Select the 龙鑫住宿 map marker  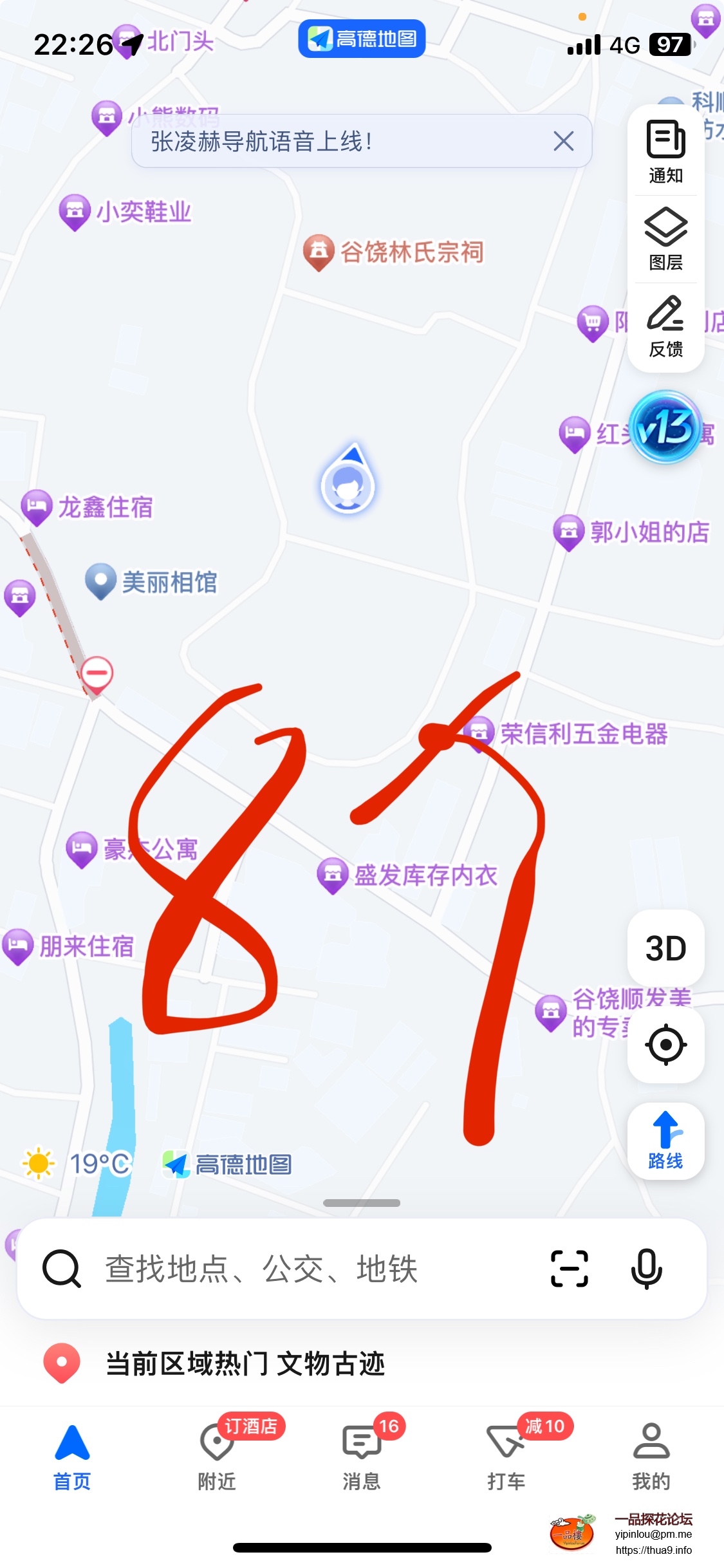pyautogui.click(x=37, y=507)
